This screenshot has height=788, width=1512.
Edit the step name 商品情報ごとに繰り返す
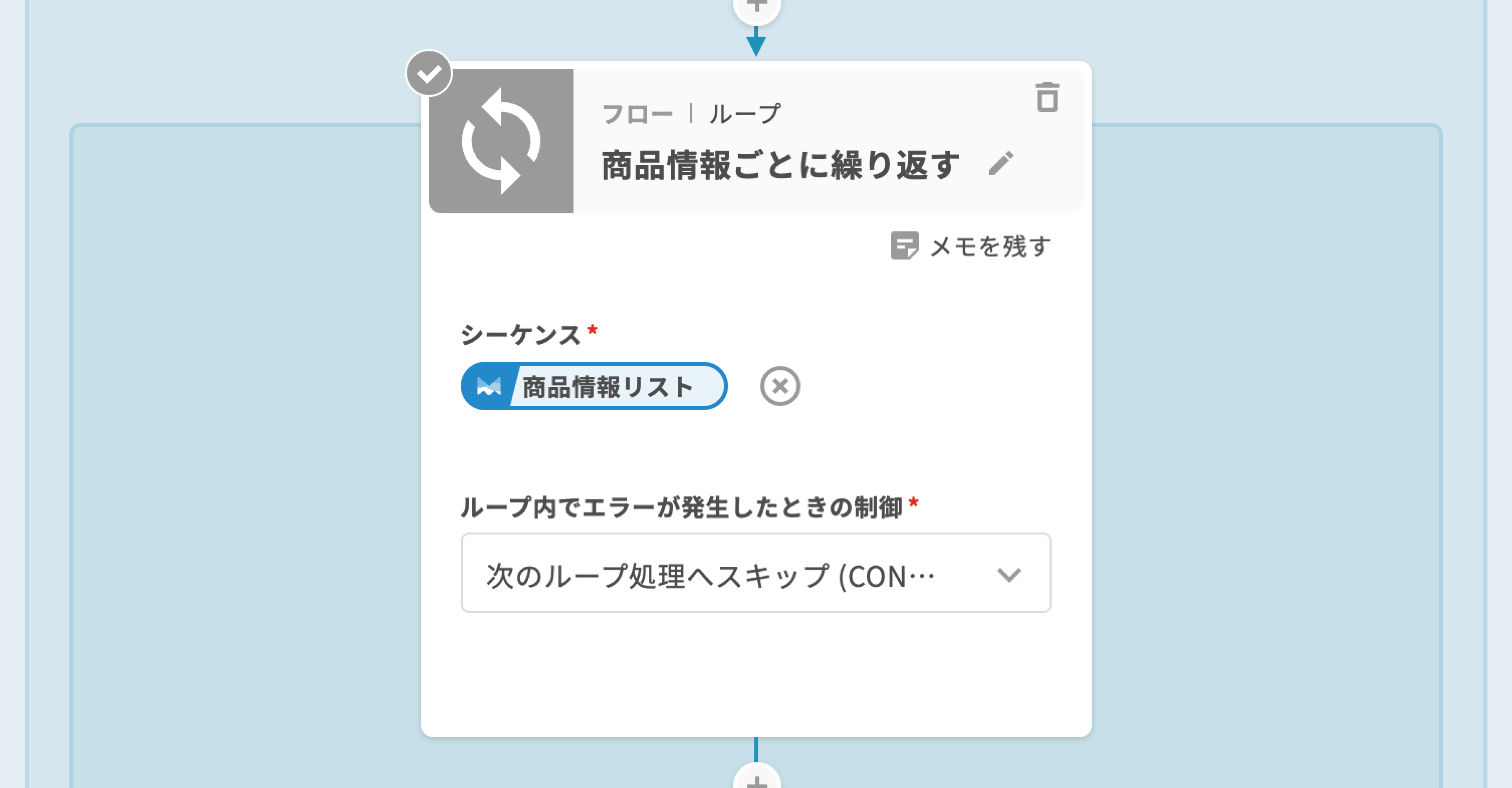[1001, 164]
